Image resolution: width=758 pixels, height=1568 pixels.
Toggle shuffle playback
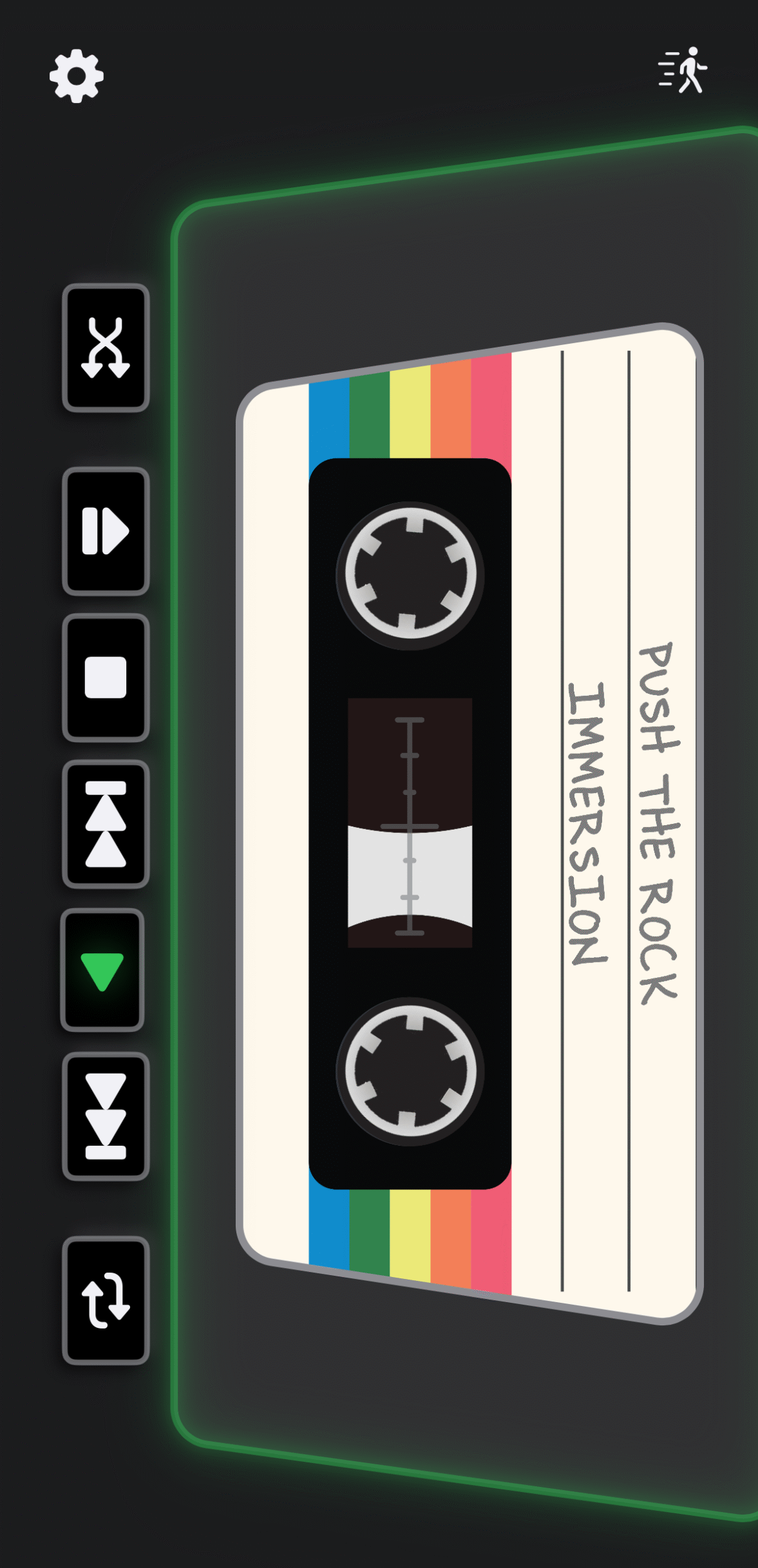pos(106,348)
